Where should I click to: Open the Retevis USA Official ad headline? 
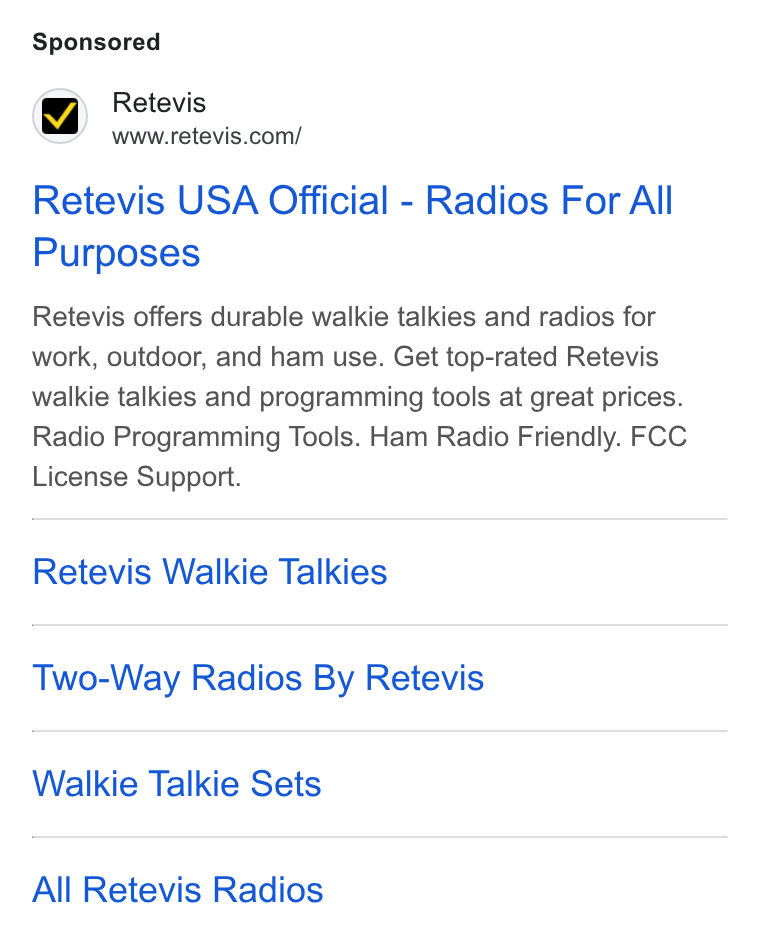coord(353,226)
